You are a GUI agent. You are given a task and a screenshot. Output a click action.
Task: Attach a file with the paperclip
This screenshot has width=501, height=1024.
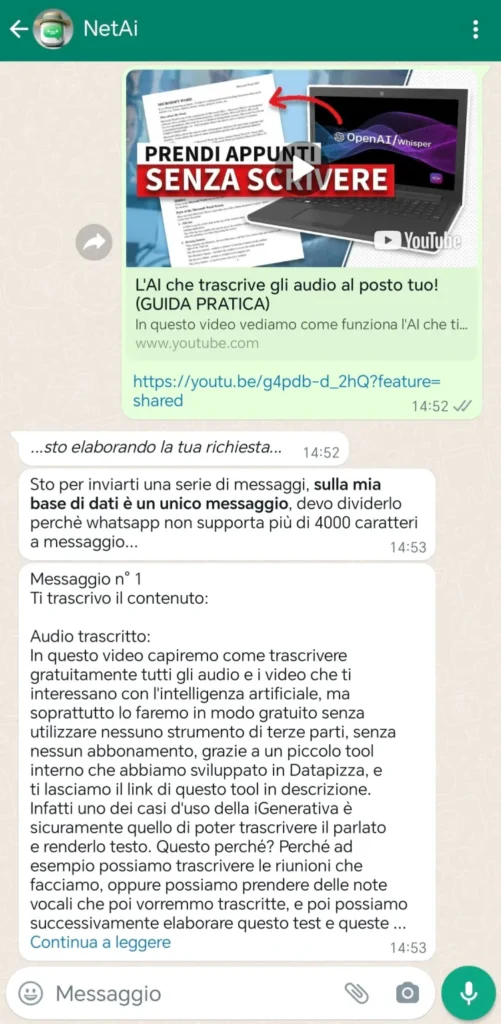357,994
